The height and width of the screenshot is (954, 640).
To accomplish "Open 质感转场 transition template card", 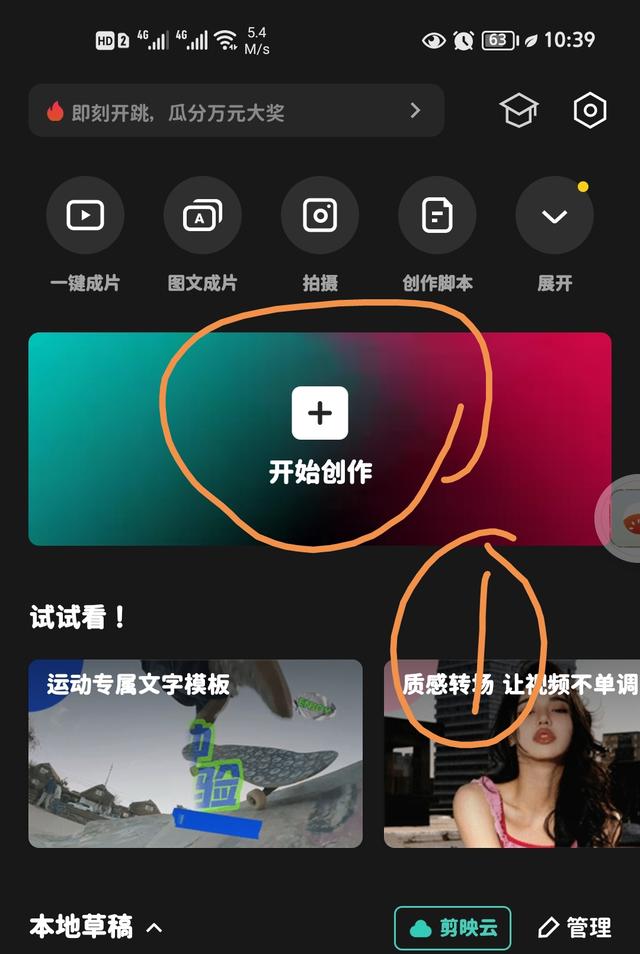I will pos(511,753).
